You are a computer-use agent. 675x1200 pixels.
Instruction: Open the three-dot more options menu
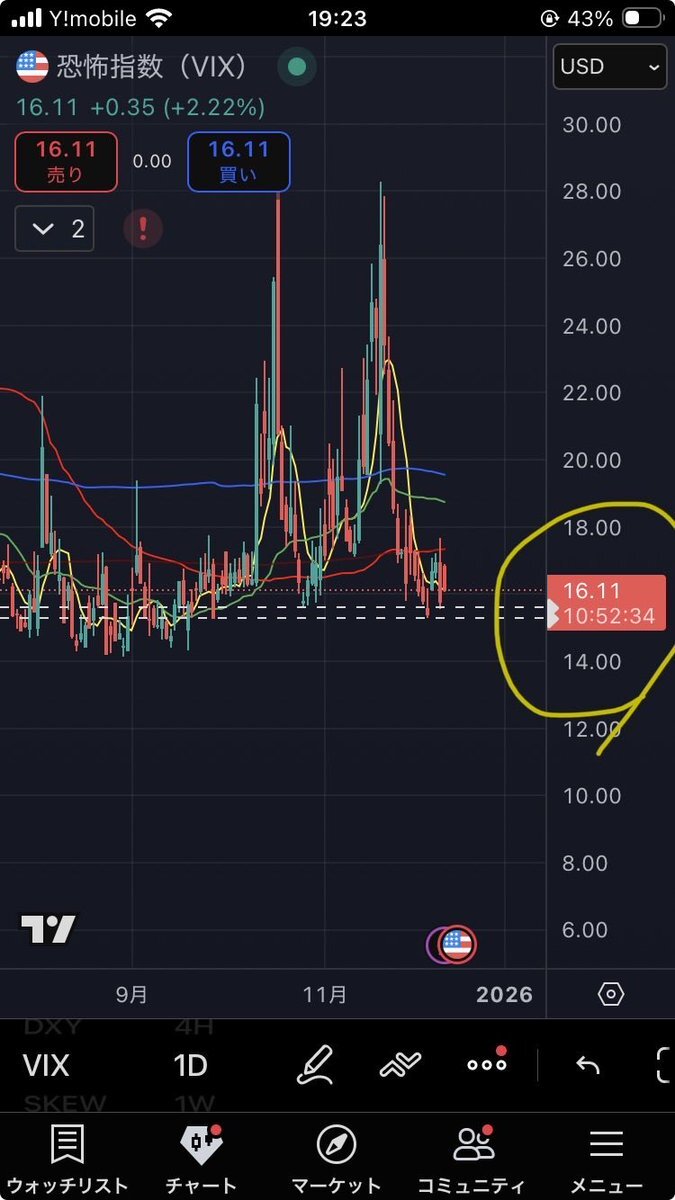click(x=487, y=1065)
